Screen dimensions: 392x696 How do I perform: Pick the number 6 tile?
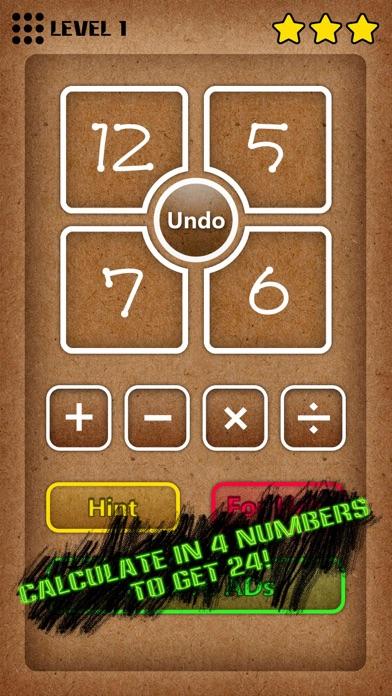coord(269,291)
